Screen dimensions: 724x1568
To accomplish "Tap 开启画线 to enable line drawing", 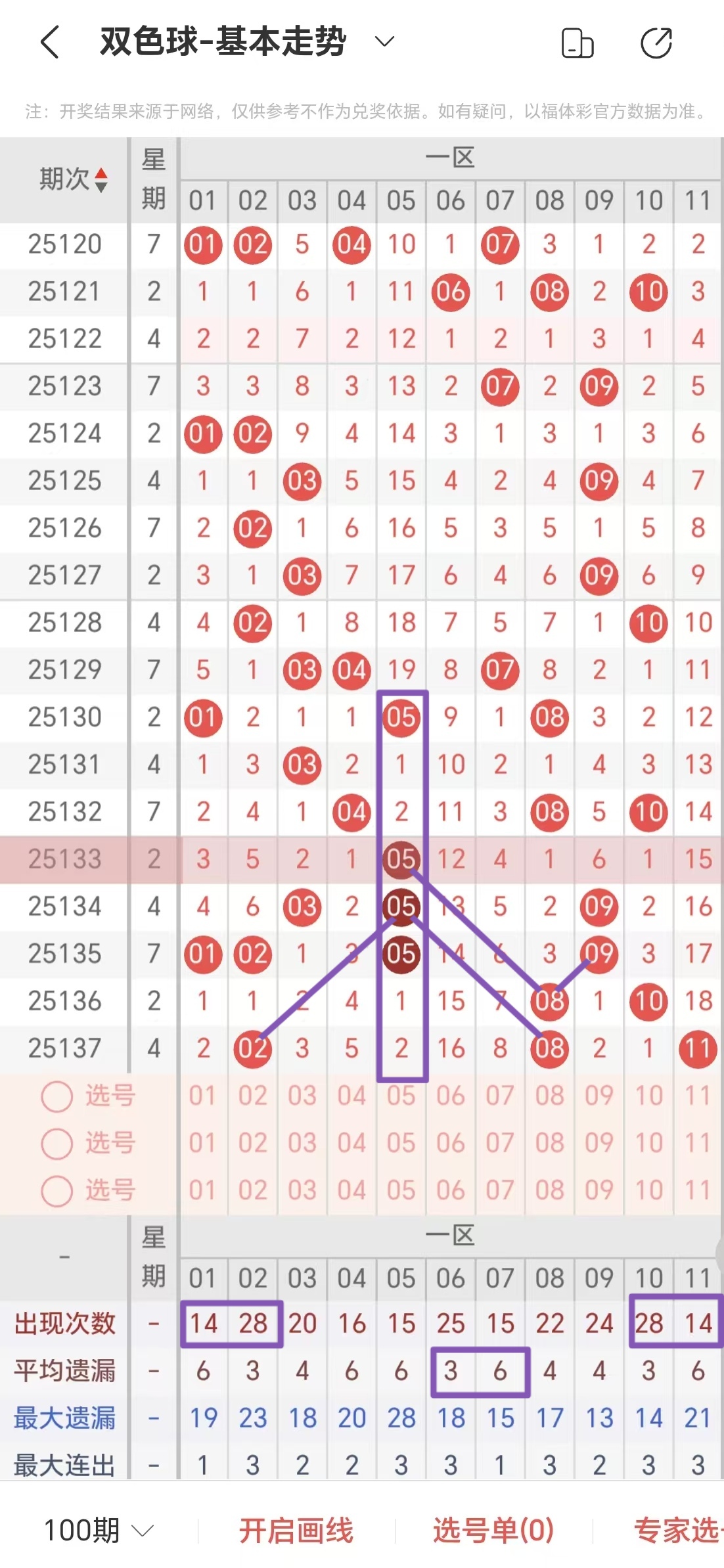I will pyautogui.click(x=296, y=1531).
